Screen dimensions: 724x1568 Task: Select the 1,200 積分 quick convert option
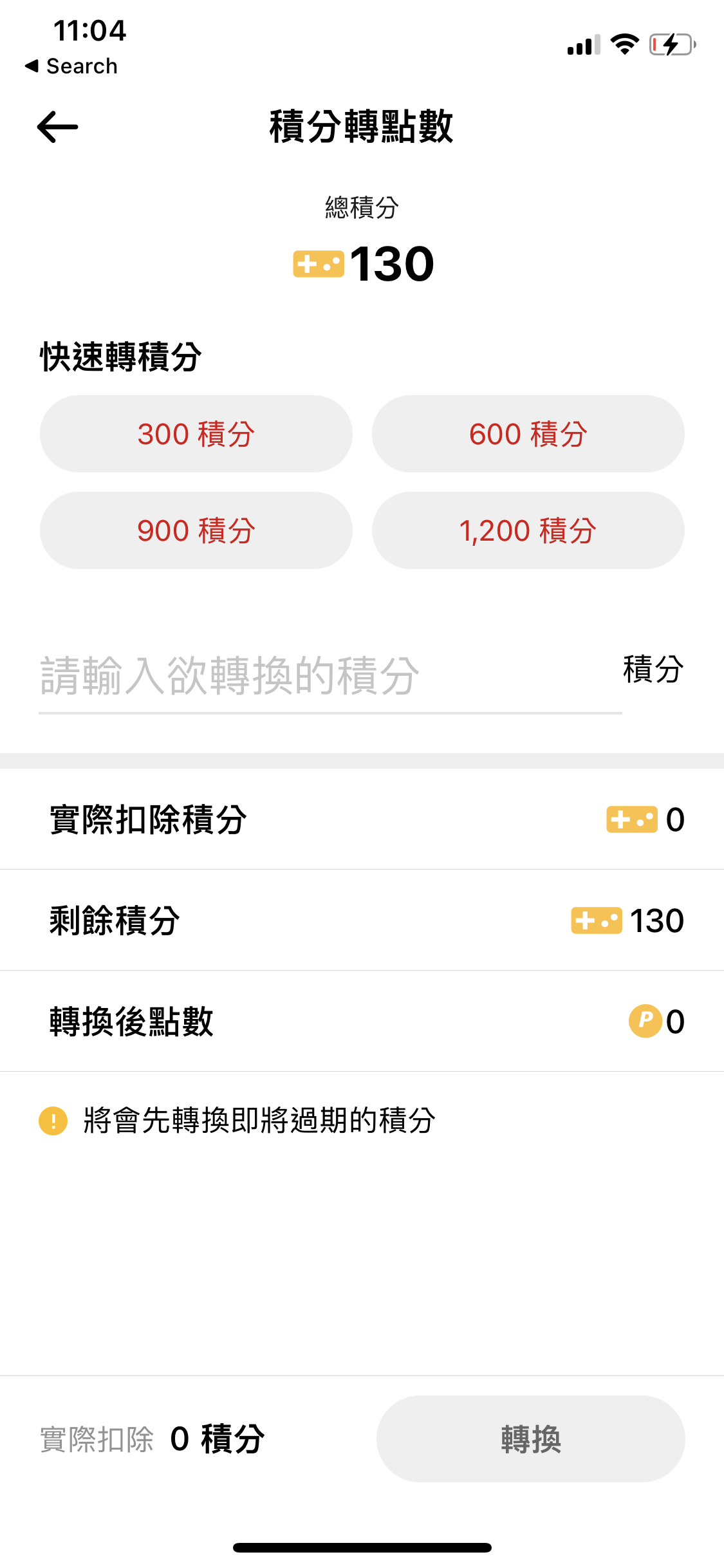(528, 530)
